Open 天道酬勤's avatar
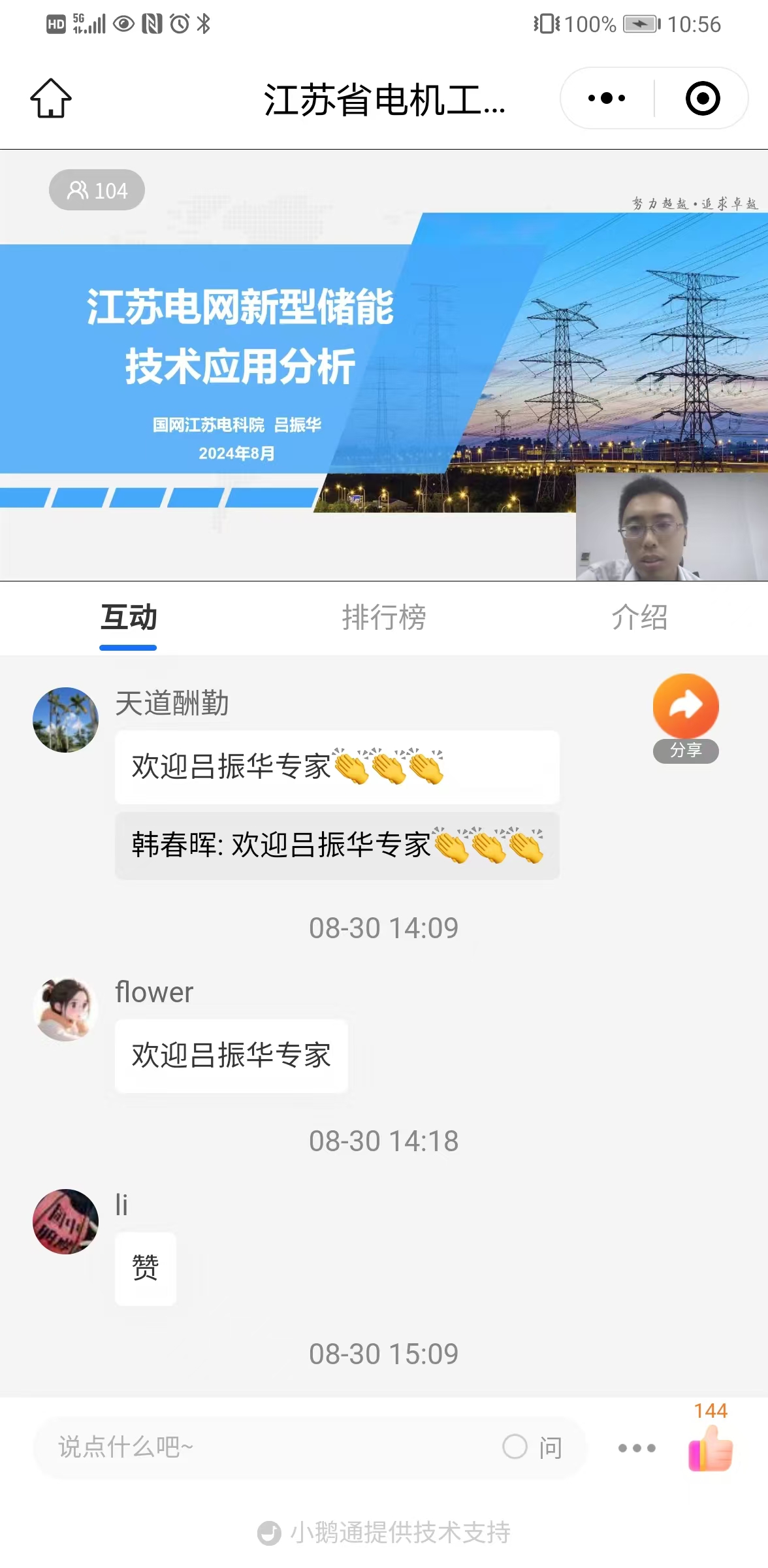 (x=65, y=719)
